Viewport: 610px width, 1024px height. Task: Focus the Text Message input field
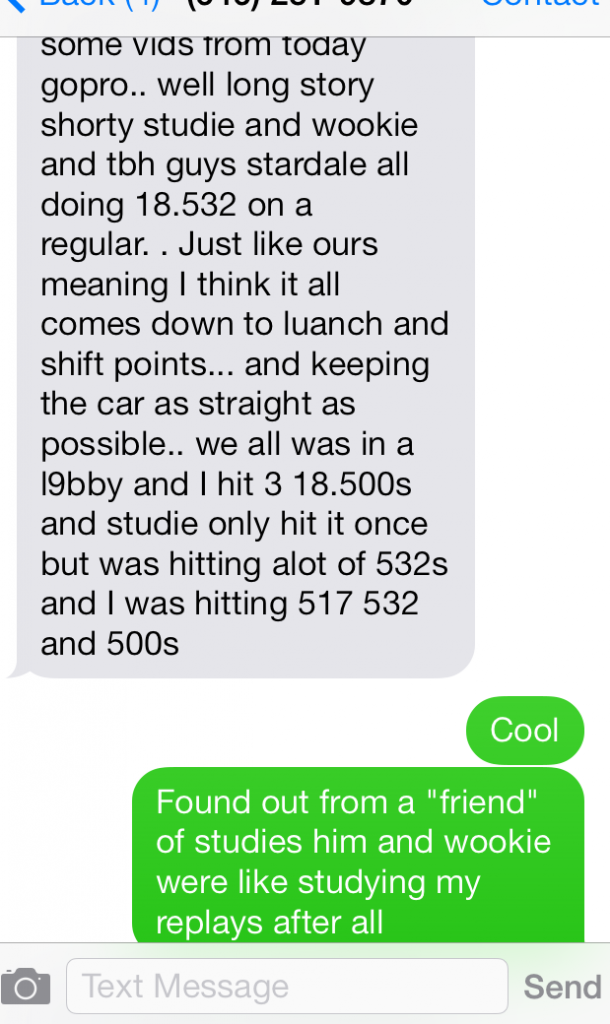coord(287,985)
